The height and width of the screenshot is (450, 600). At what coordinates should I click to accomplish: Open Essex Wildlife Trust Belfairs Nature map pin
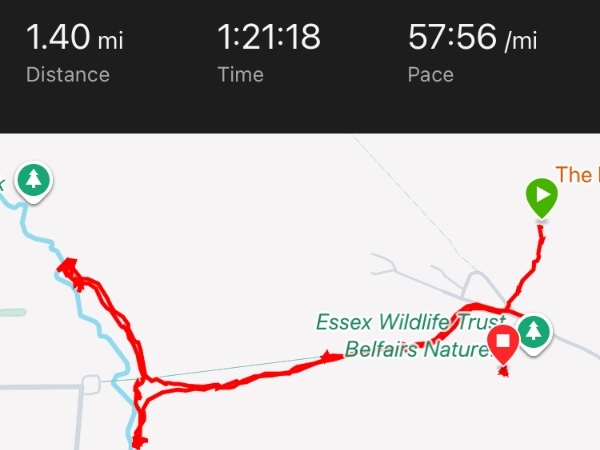(x=535, y=333)
